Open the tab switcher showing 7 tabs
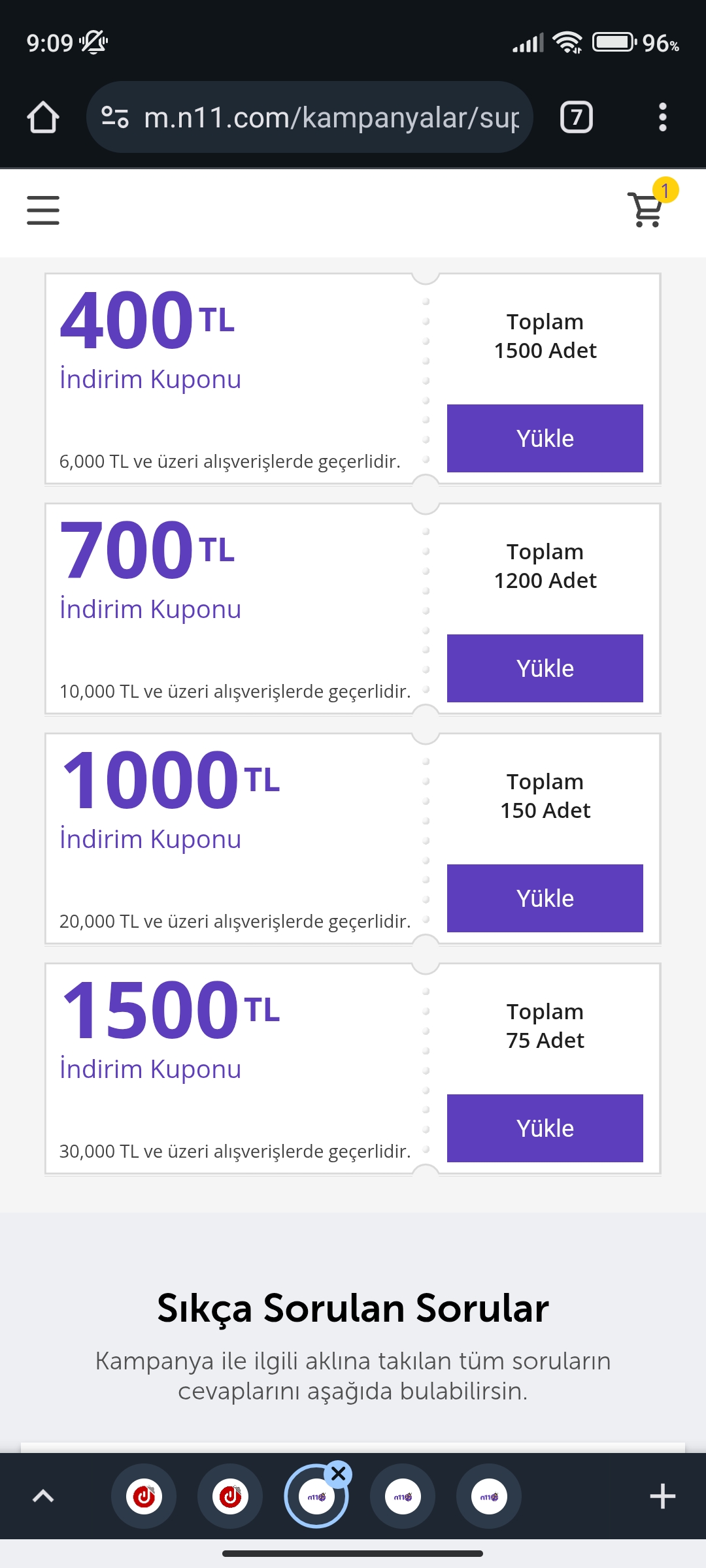This screenshot has width=706, height=1568. pos(577,118)
